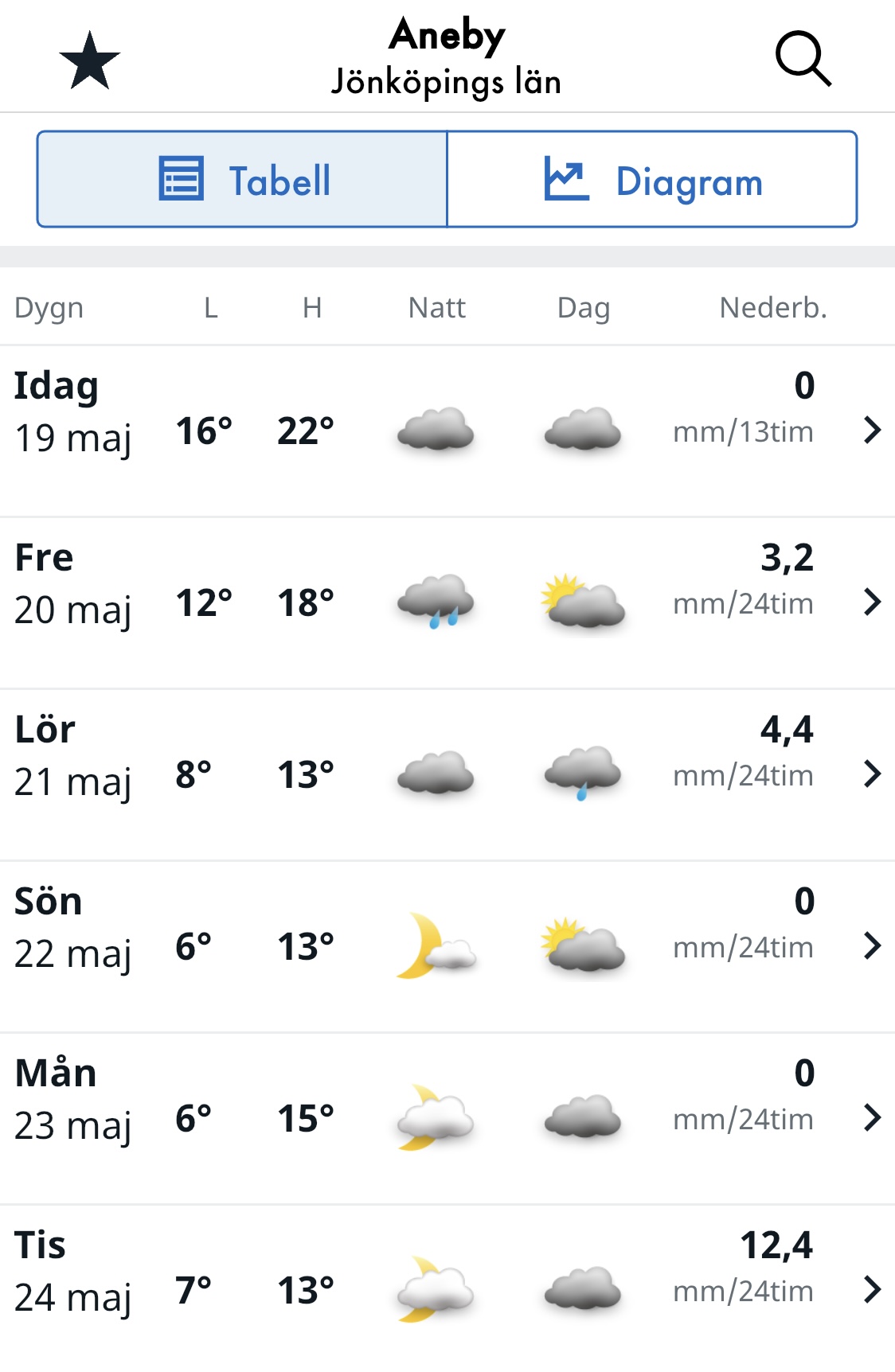Open Mån 23 maj forecast details
Viewport: 895px width, 1372px height.
[872, 1118]
